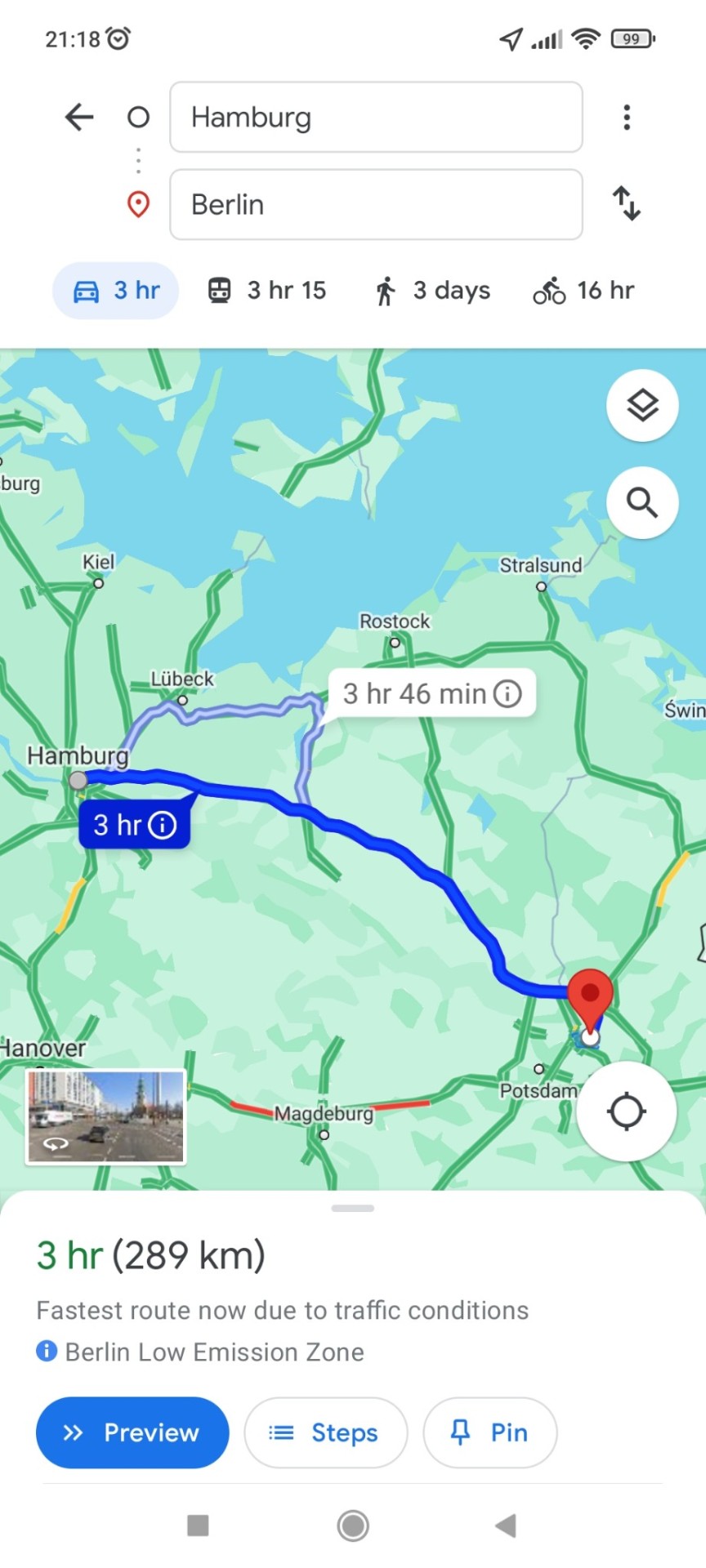
Task: Open the Street View thumbnail
Action: coord(106,1116)
